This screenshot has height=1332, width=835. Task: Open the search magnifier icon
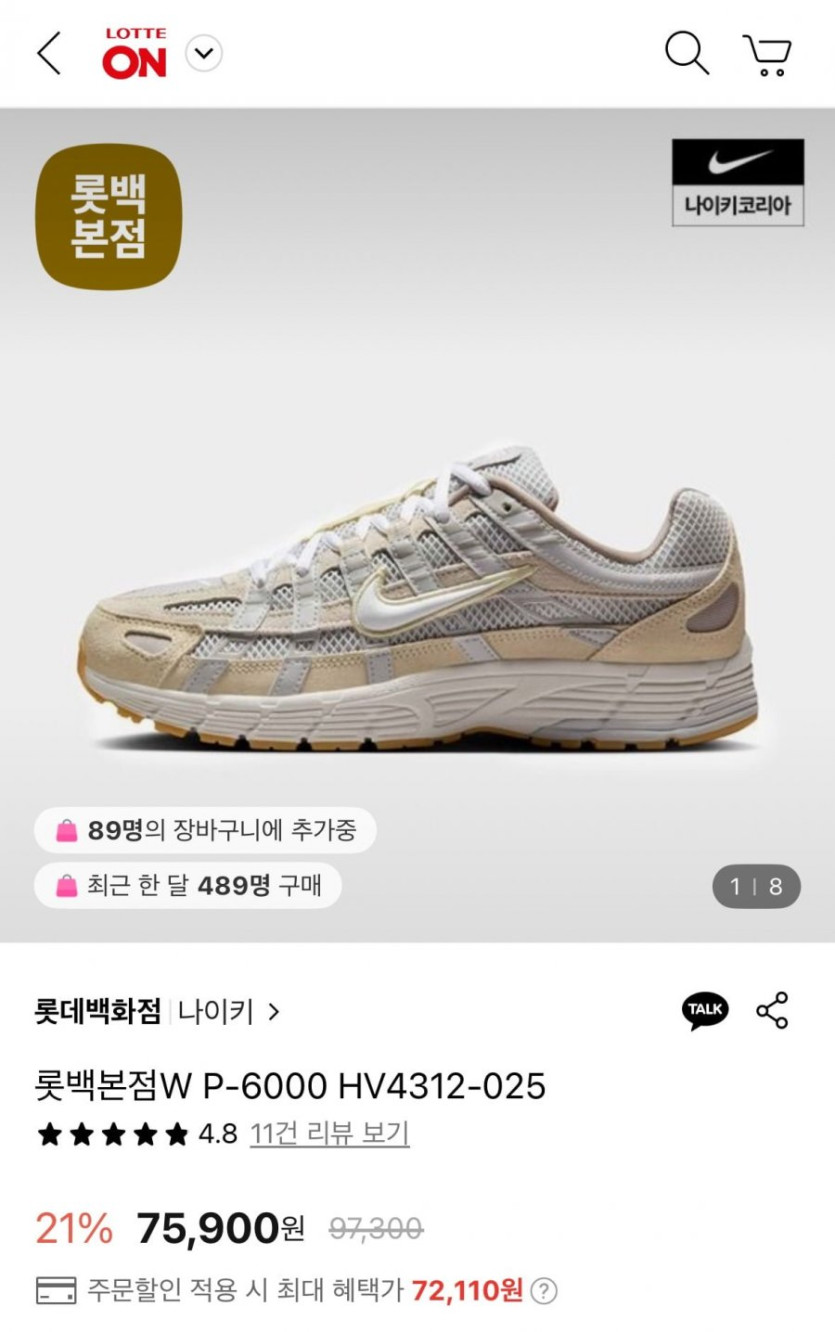(x=686, y=53)
